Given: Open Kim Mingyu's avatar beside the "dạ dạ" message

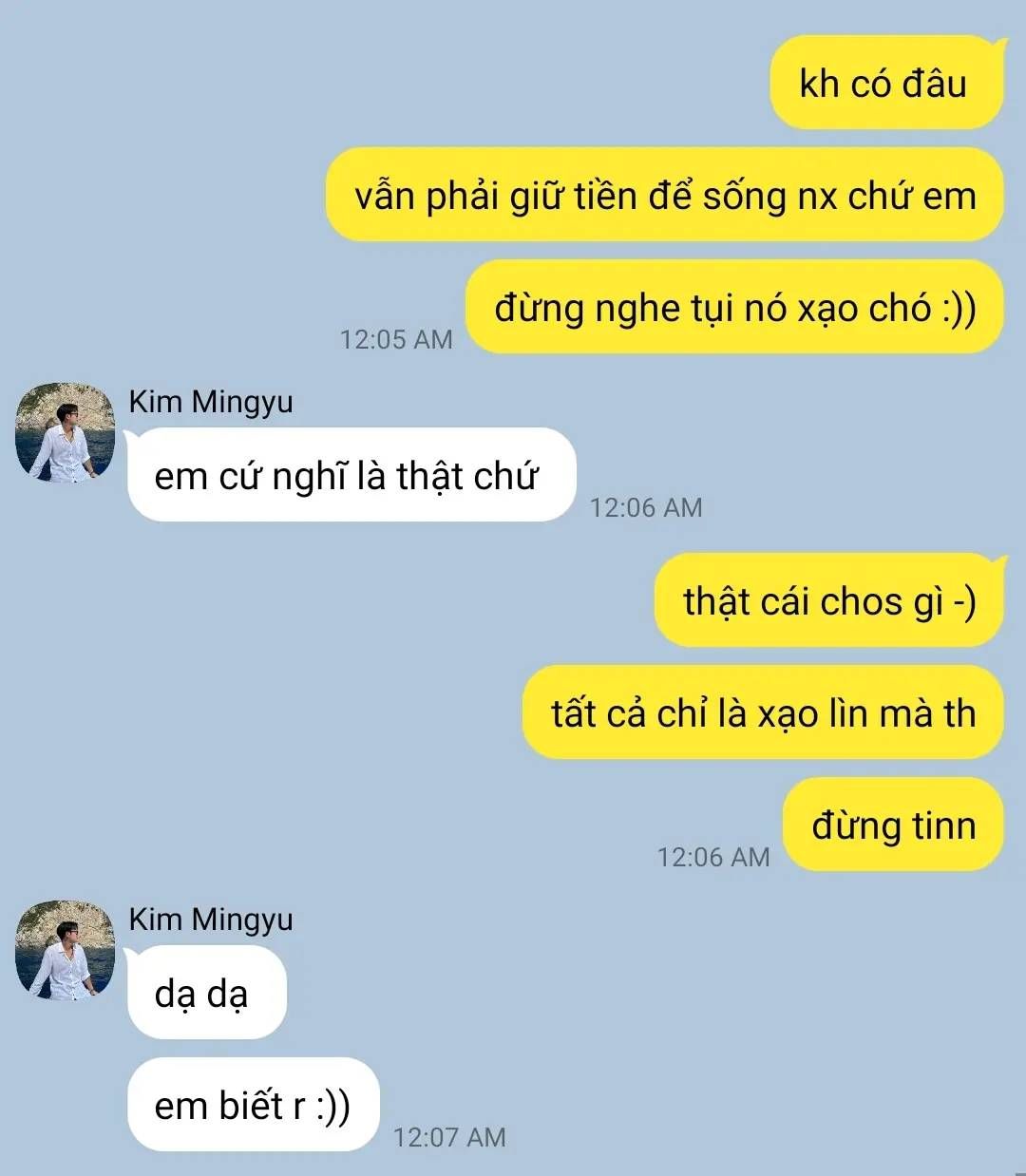Looking at the screenshot, I should tap(65, 950).
